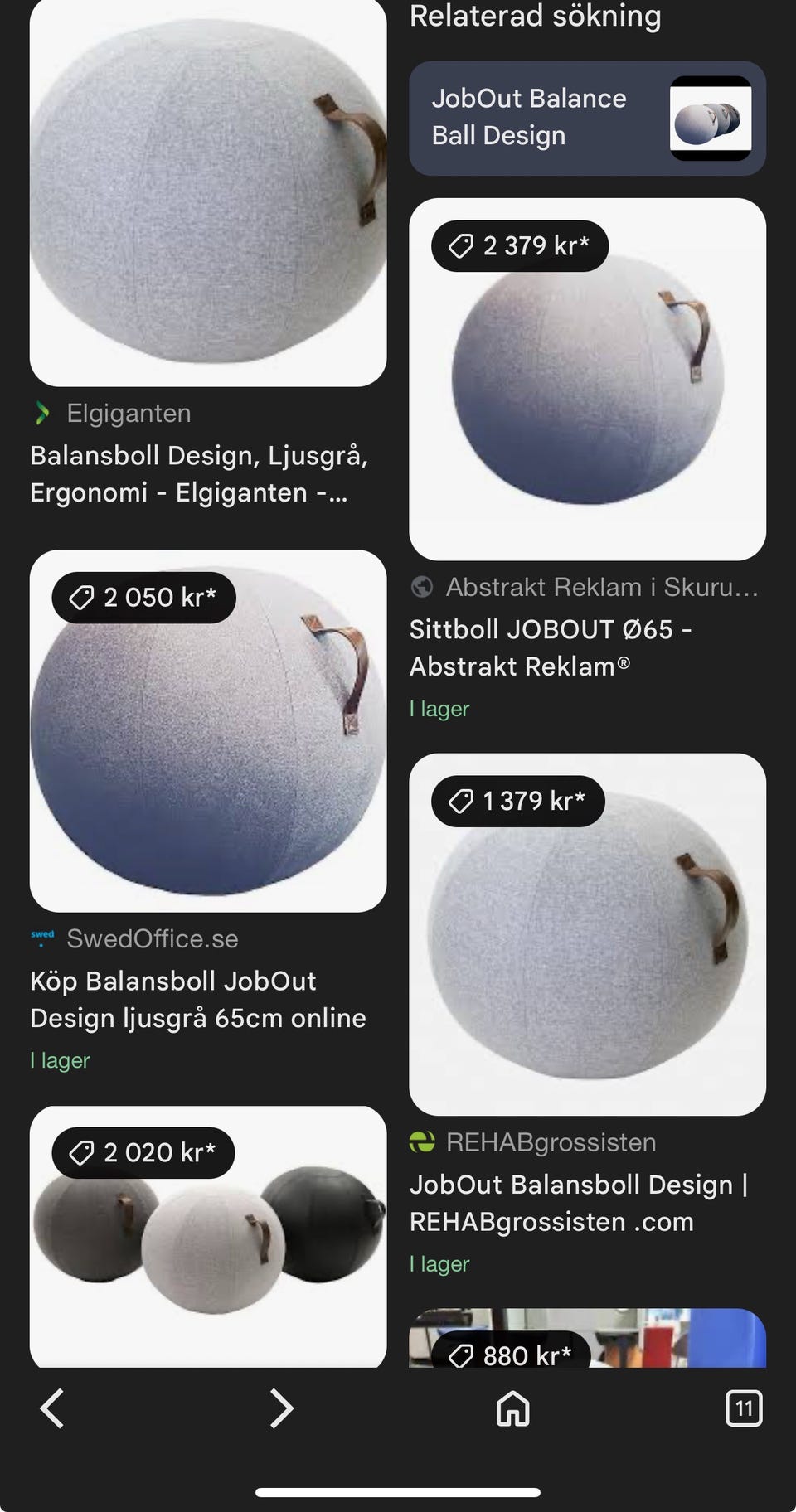Click the price tag icon showing 2 379 kr
The image size is (796, 1512).
[461, 245]
